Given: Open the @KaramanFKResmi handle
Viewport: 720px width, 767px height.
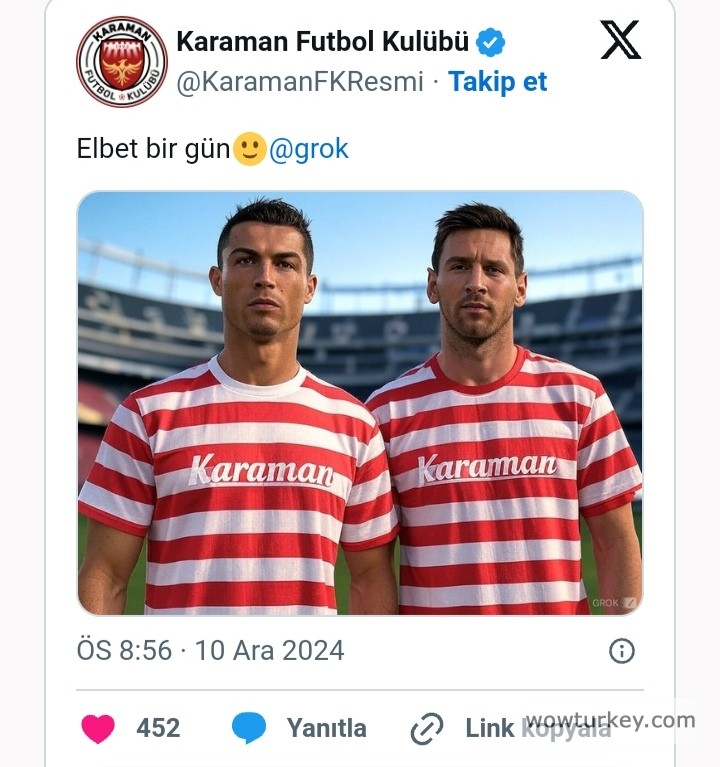Looking at the screenshot, I should [x=300, y=82].
